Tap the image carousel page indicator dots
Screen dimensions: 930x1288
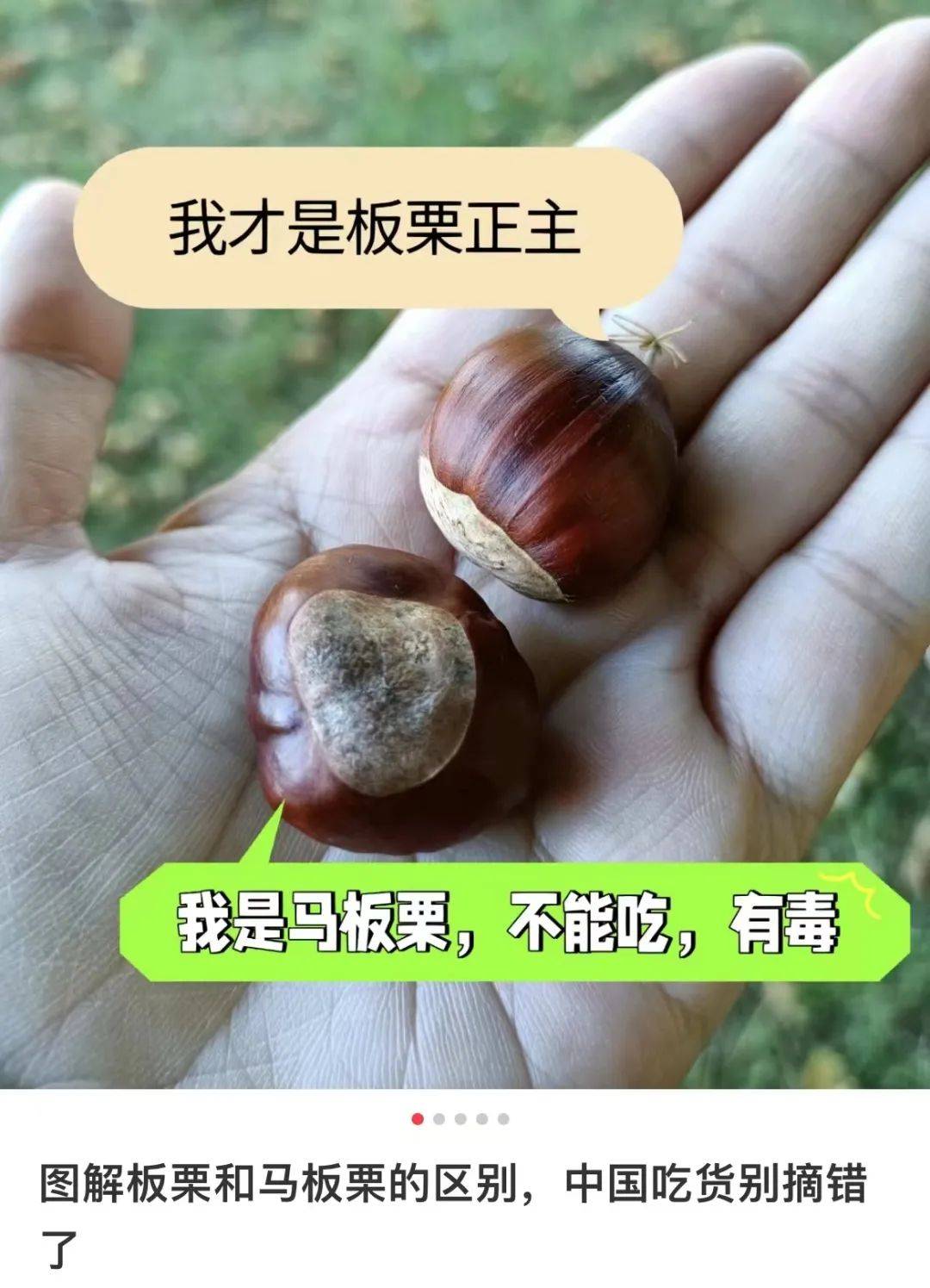point(461,1119)
